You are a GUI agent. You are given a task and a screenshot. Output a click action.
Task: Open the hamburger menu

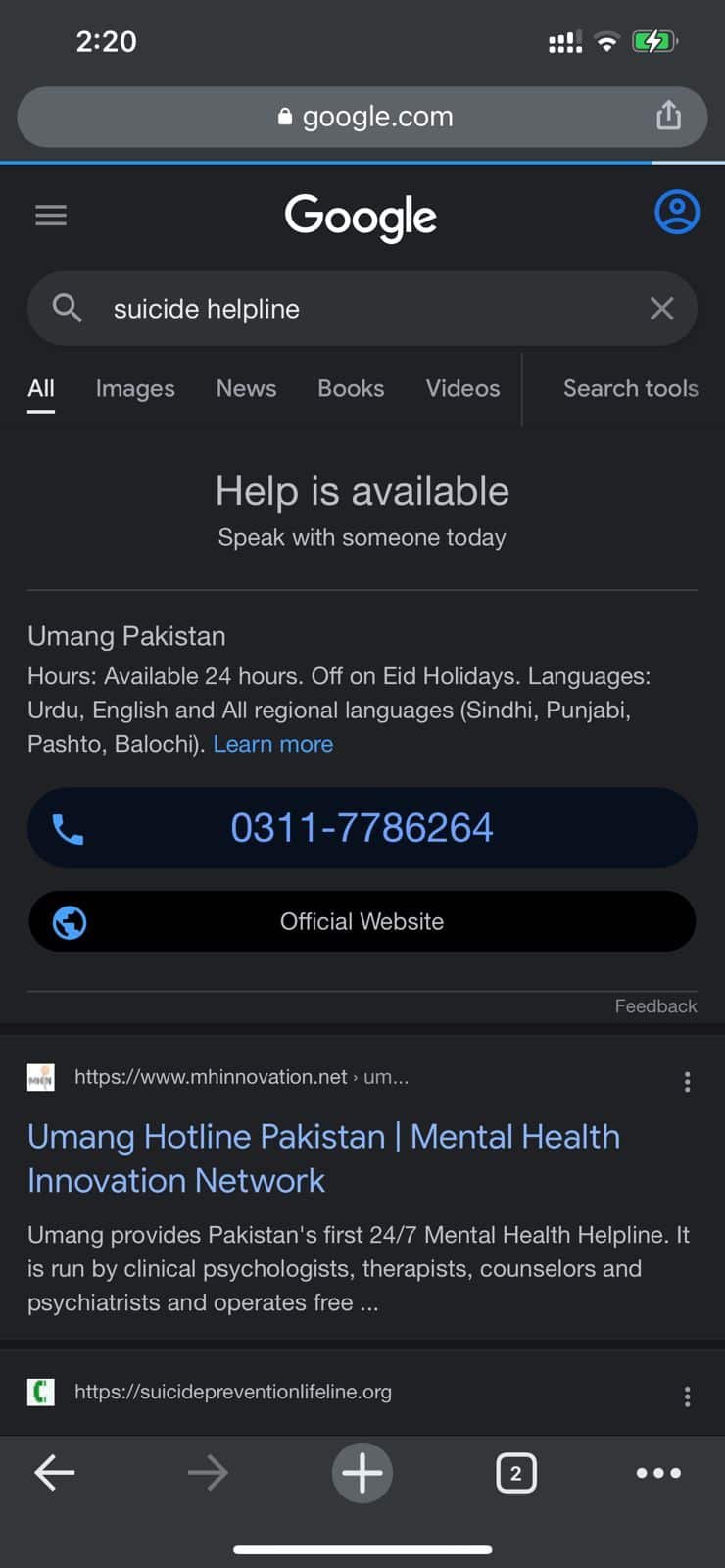click(51, 215)
